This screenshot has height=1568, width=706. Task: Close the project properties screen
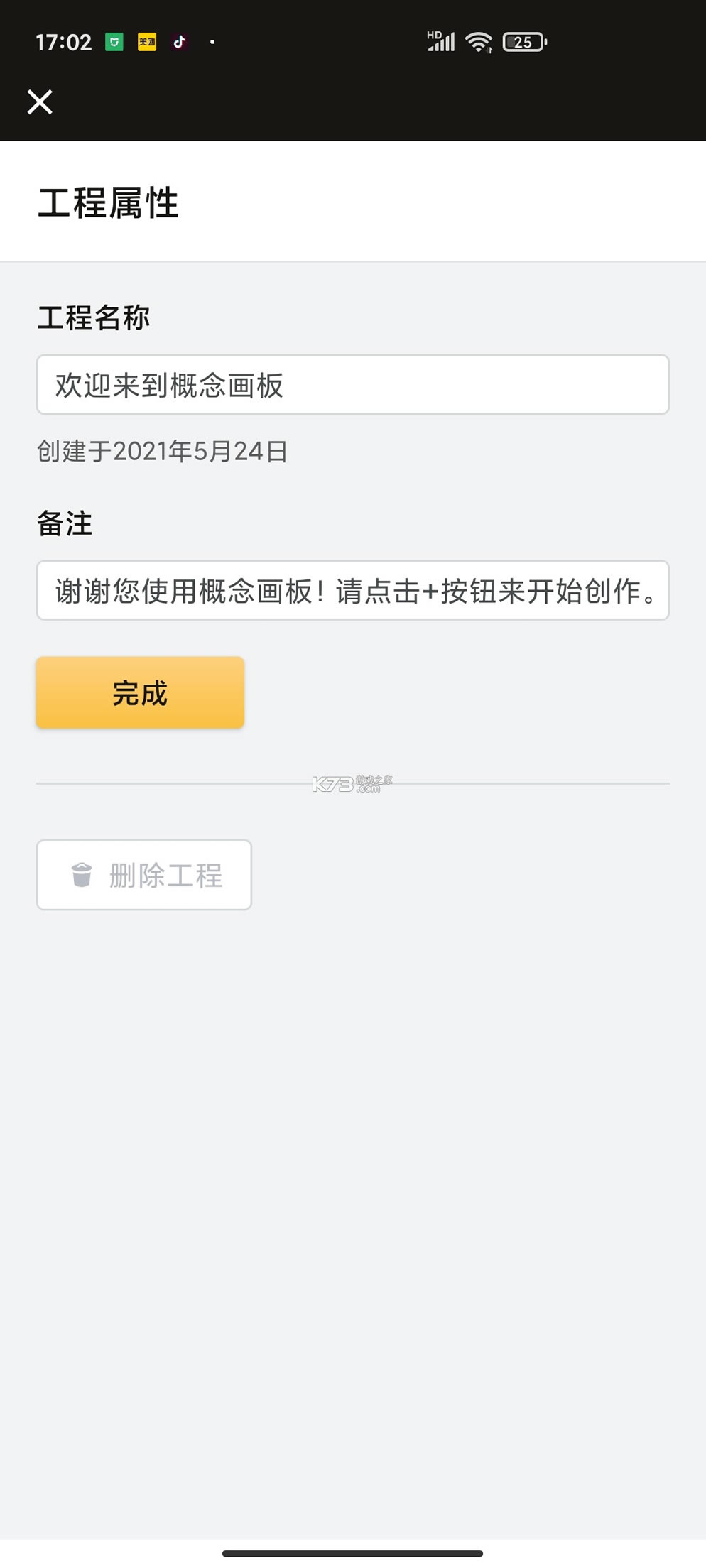(40, 102)
